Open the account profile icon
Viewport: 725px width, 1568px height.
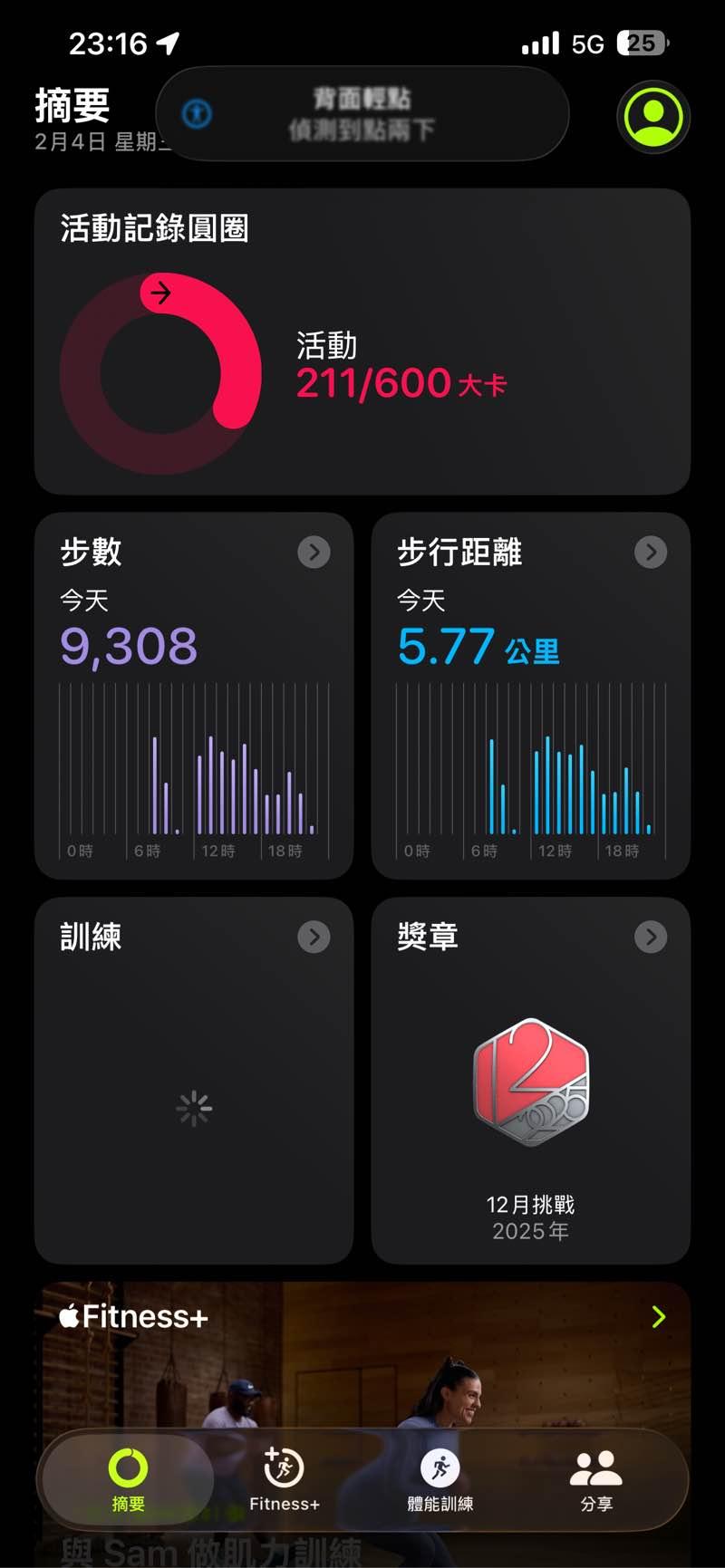652,117
